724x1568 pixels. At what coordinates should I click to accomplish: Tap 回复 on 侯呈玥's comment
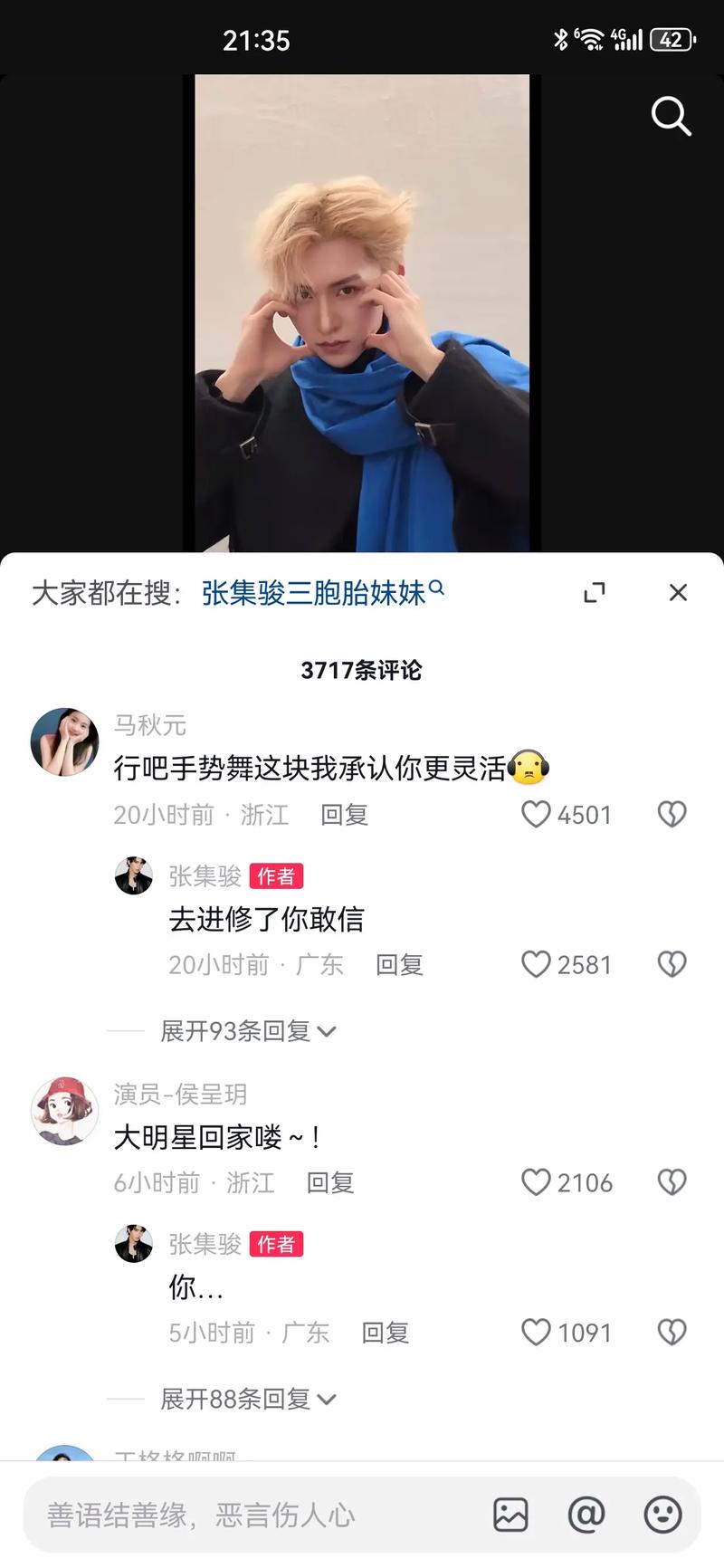click(330, 1182)
